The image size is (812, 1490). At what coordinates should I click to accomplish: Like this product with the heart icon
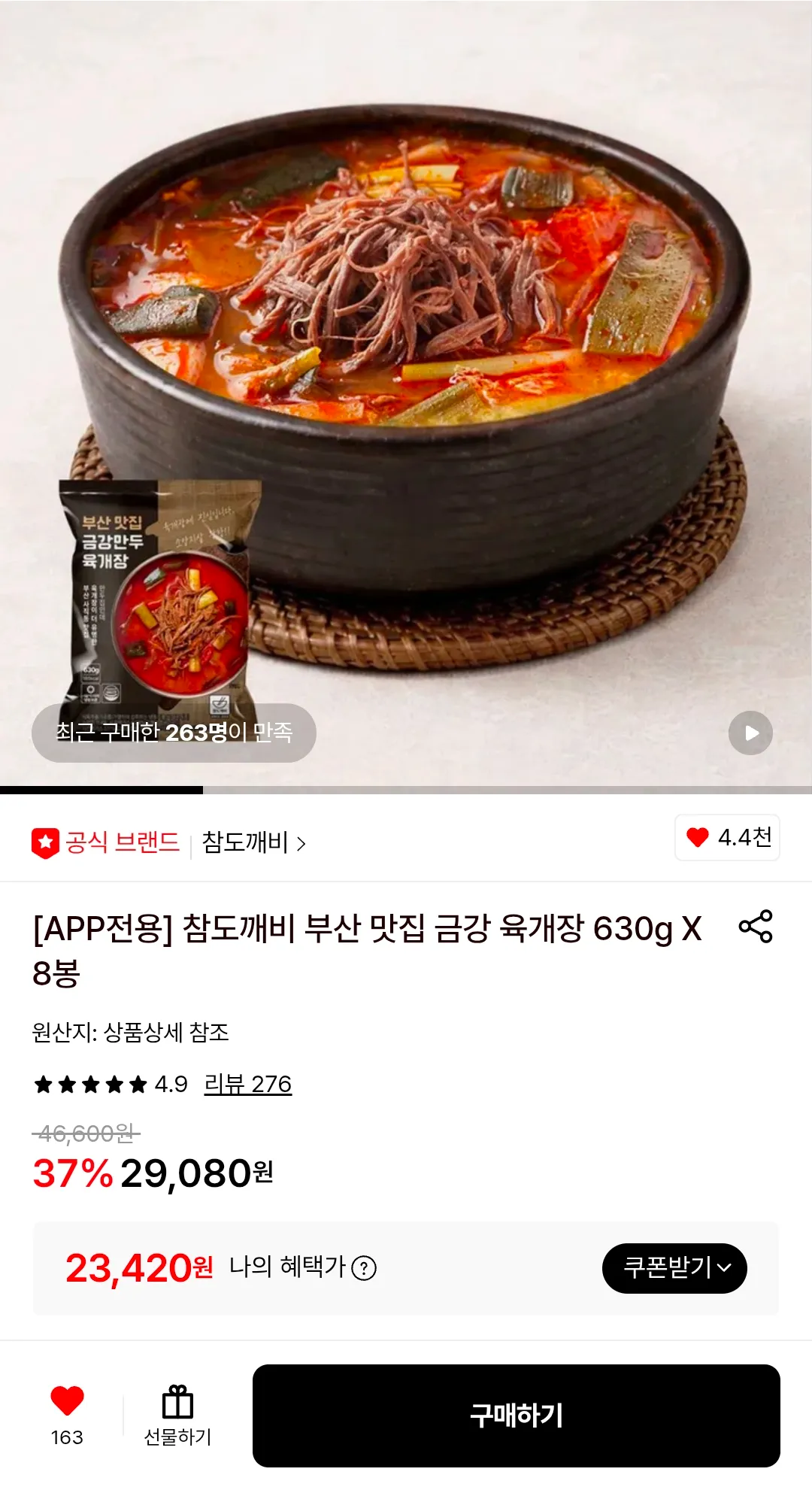(x=67, y=1401)
